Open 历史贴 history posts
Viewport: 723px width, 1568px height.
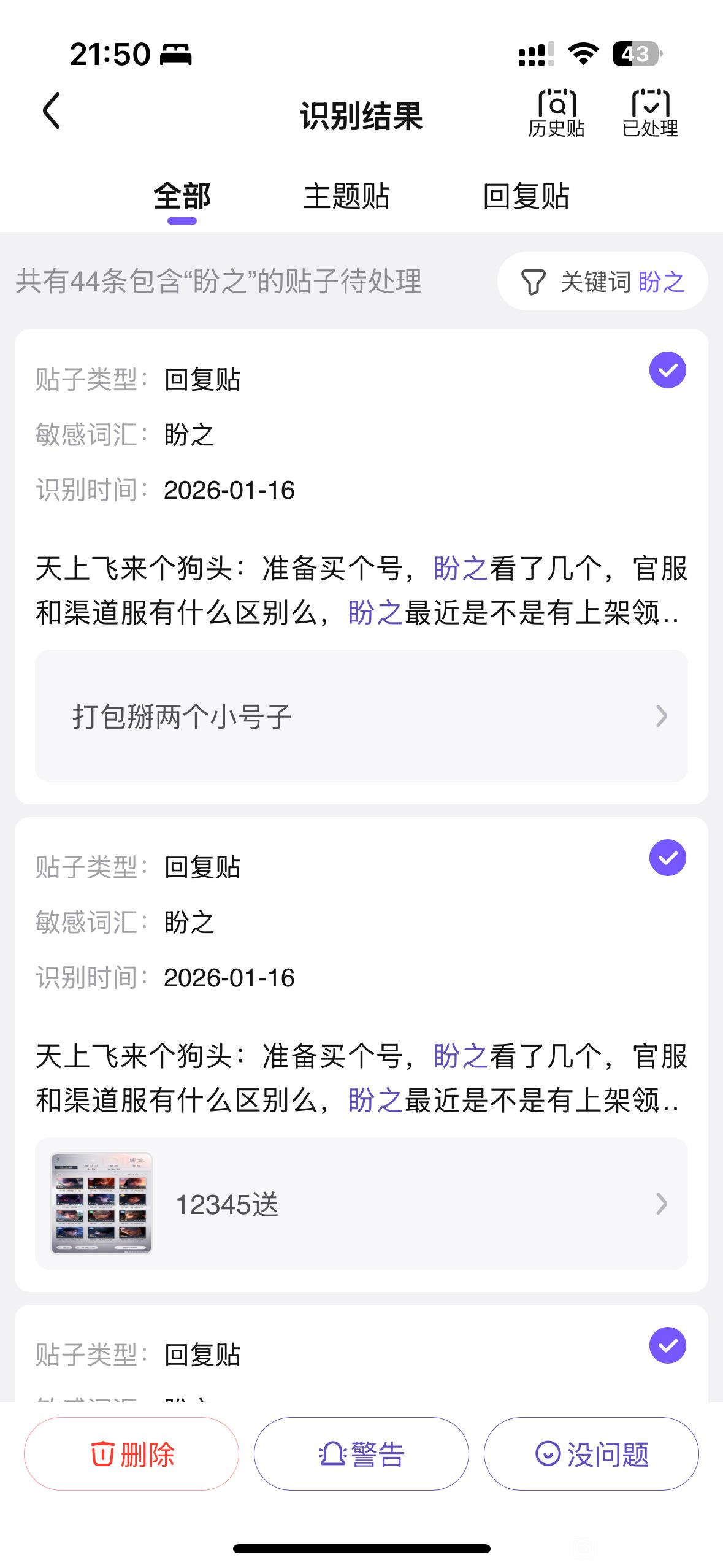pyautogui.click(x=556, y=113)
